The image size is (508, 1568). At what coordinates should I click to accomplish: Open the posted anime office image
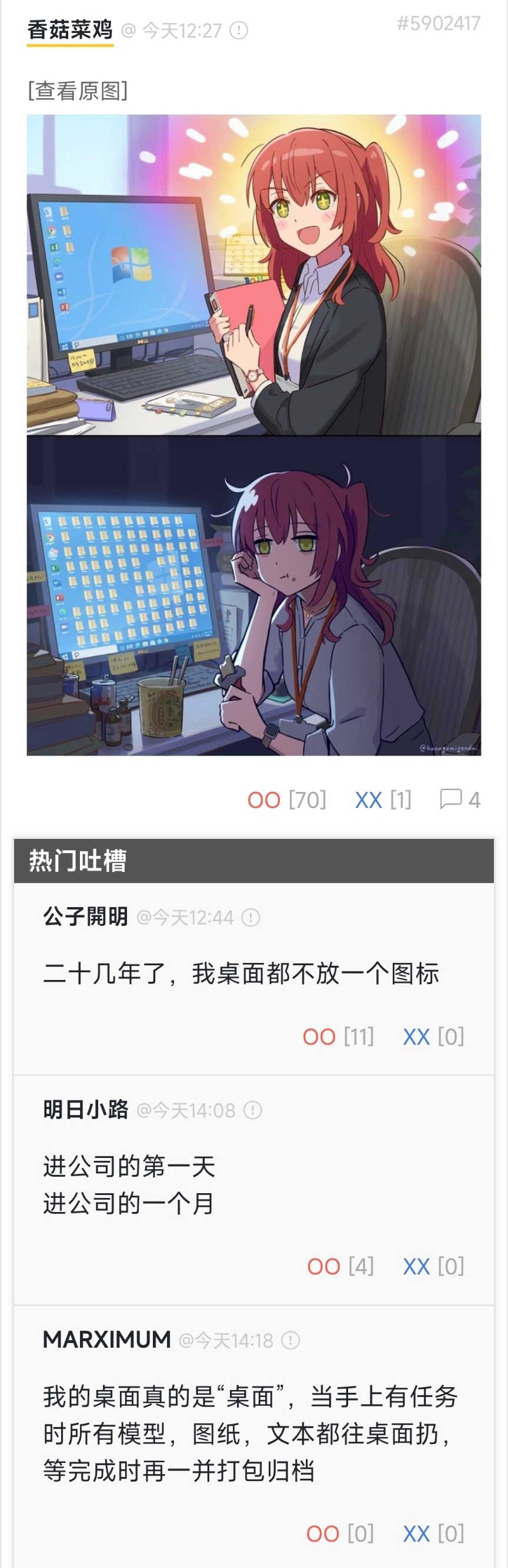tap(253, 435)
